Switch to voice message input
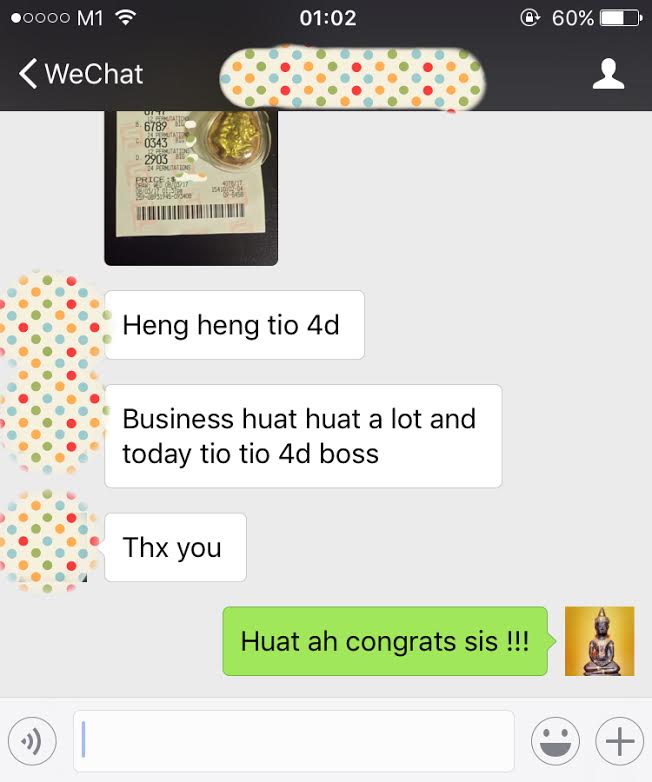 pyautogui.click(x=32, y=741)
